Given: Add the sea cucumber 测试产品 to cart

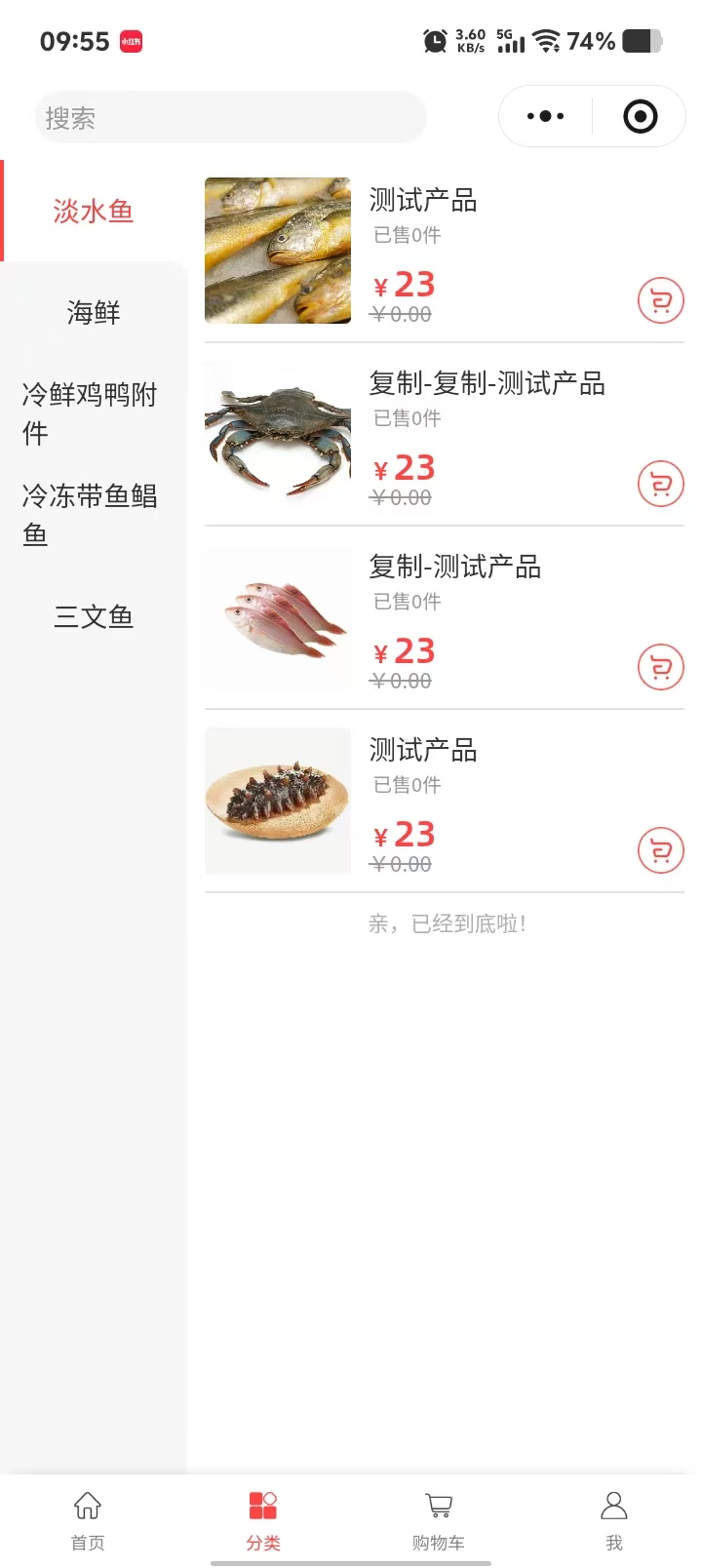Looking at the screenshot, I should (x=661, y=851).
